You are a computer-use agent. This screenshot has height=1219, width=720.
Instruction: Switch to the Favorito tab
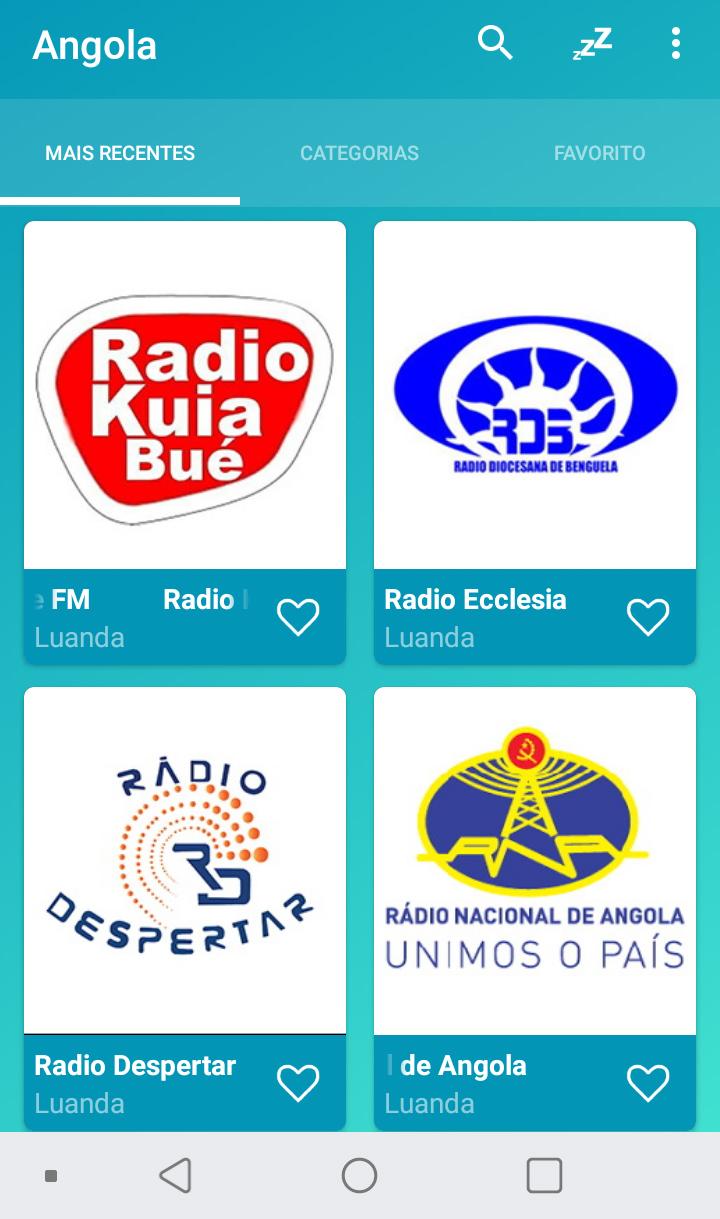coord(599,153)
